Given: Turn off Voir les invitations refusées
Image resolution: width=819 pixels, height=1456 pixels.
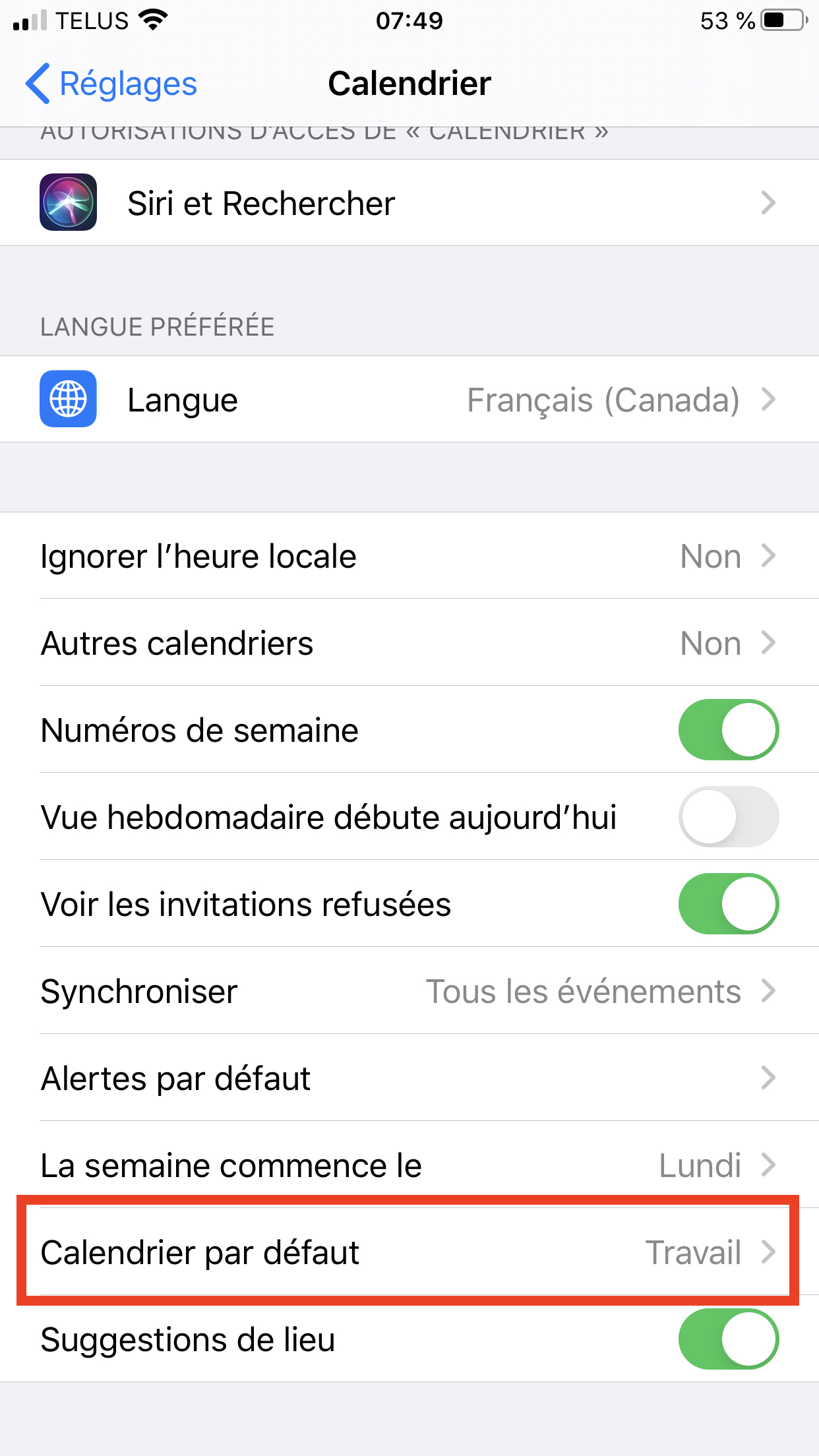Looking at the screenshot, I should (x=728, y=904).
